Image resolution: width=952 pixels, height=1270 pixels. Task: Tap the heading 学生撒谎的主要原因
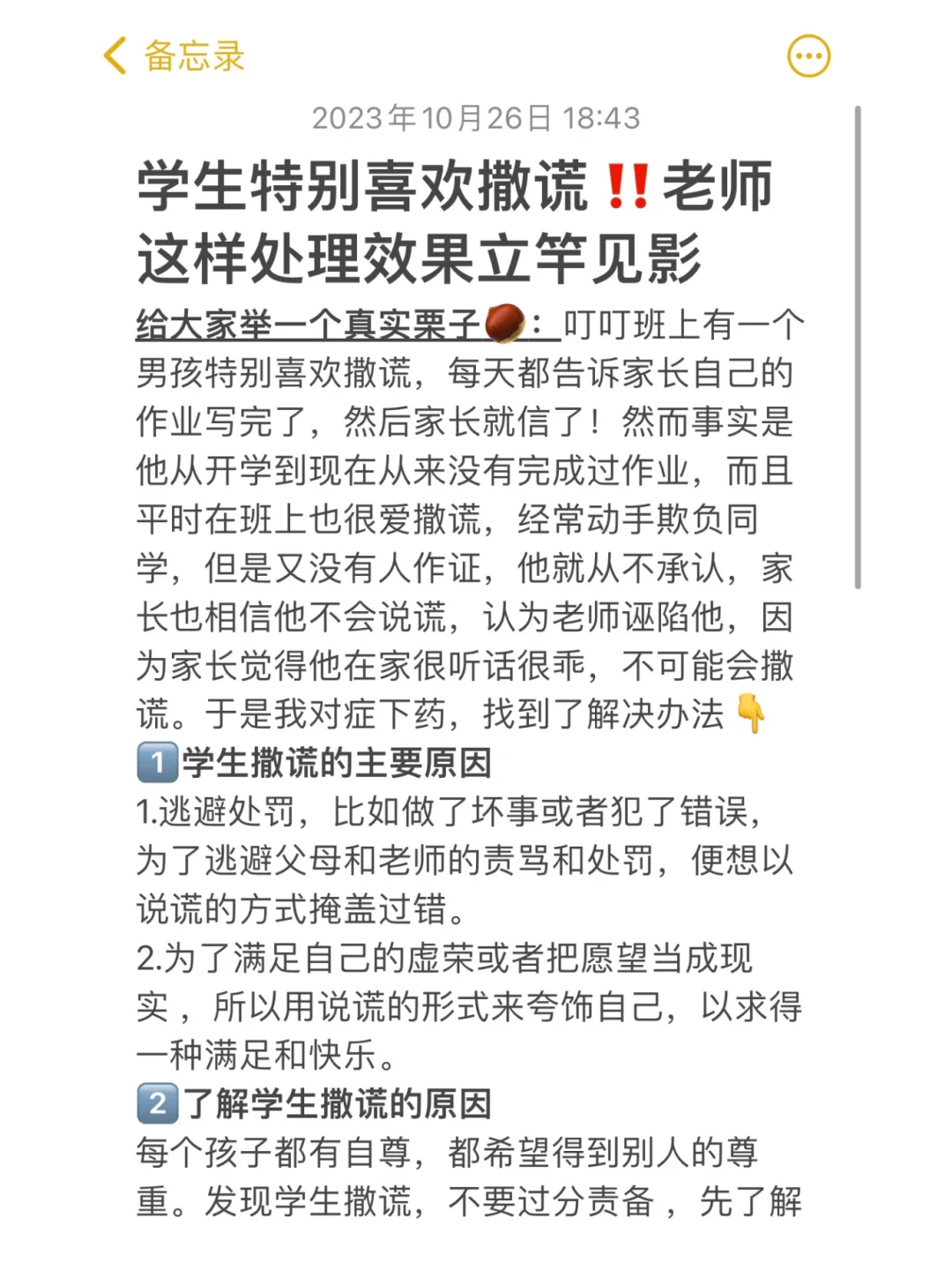(x=344, y=762)
